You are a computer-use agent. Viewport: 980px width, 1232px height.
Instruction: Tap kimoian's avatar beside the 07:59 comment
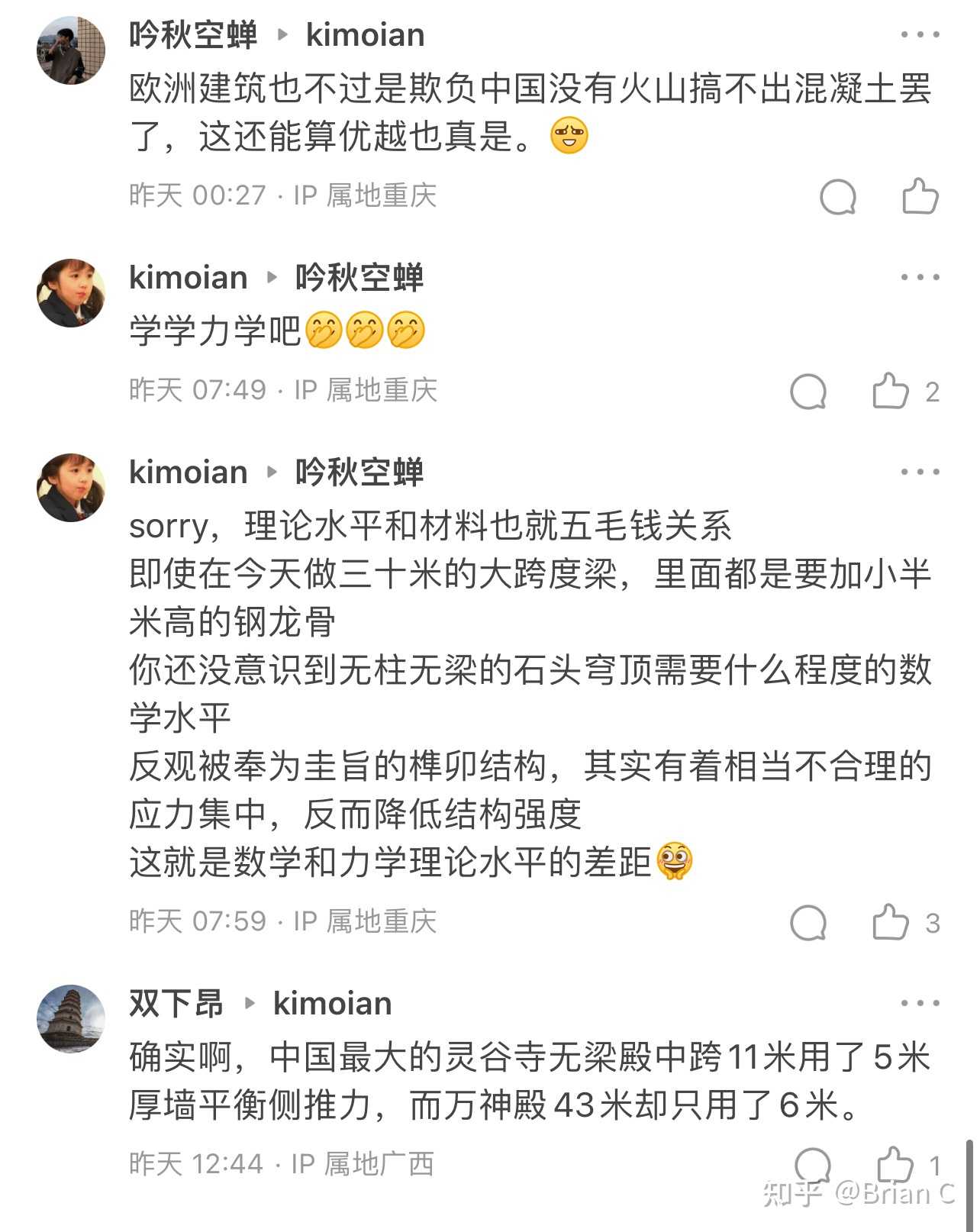(x=71, y=488)
